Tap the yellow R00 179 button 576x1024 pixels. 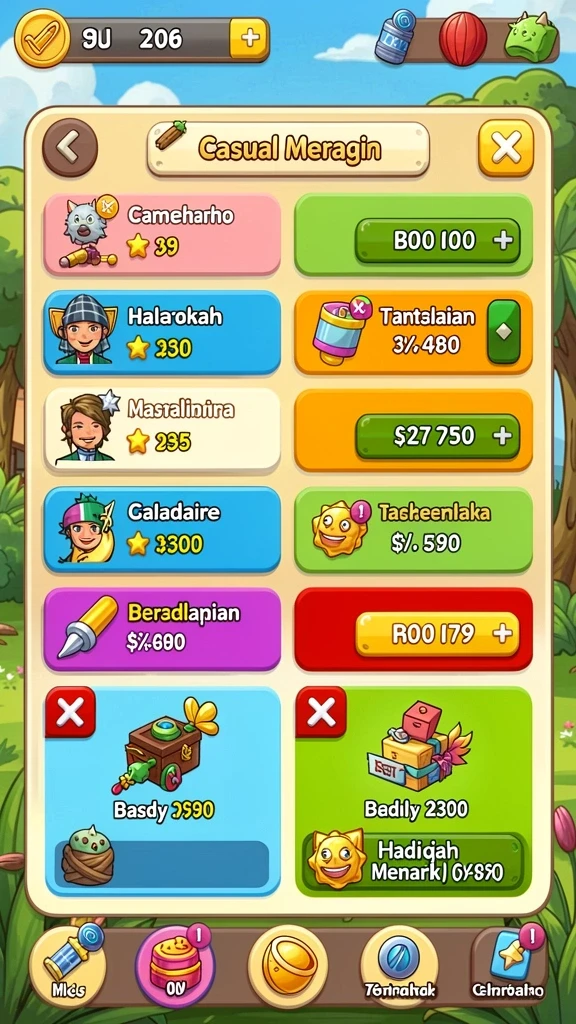click(x=438, y=634)
